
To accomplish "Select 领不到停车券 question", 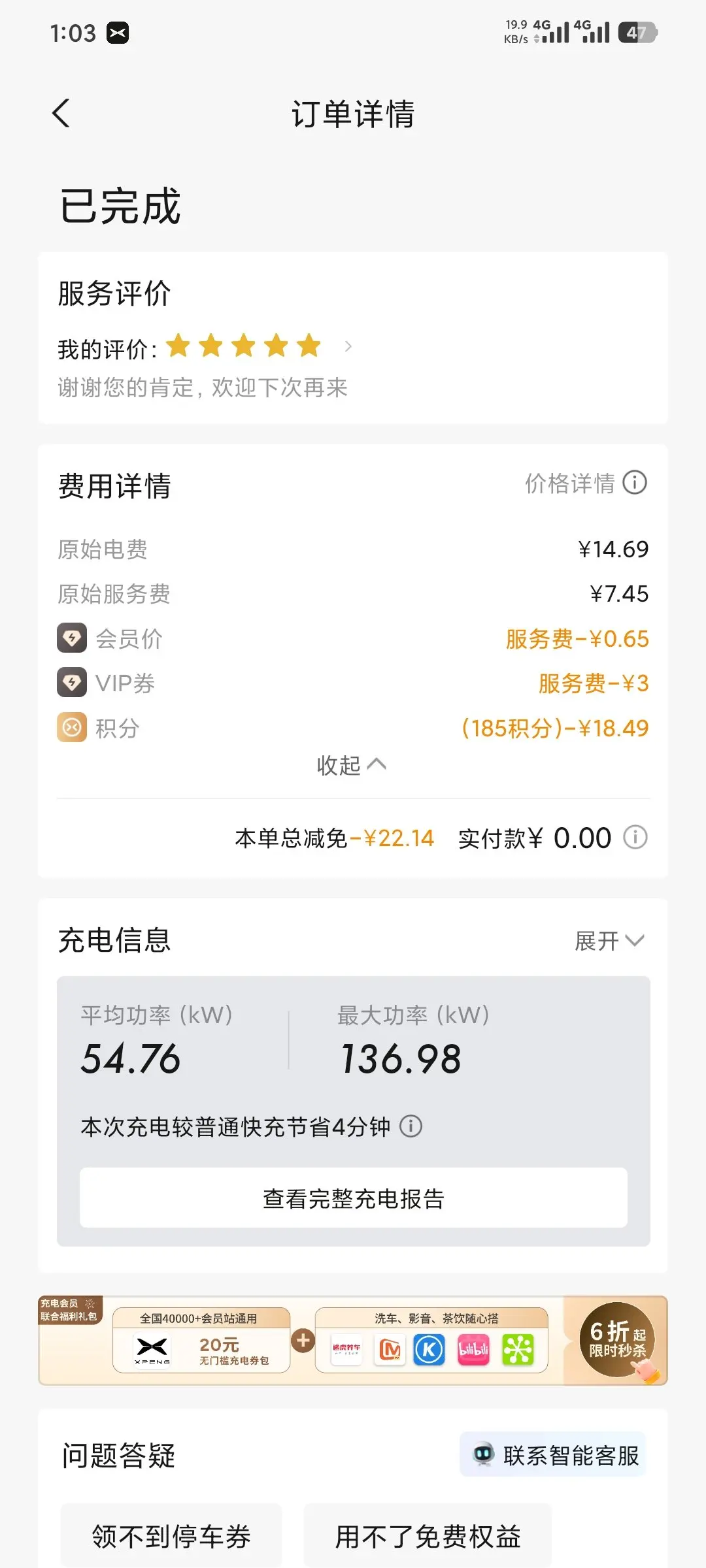I will [x=171, y=1536].
